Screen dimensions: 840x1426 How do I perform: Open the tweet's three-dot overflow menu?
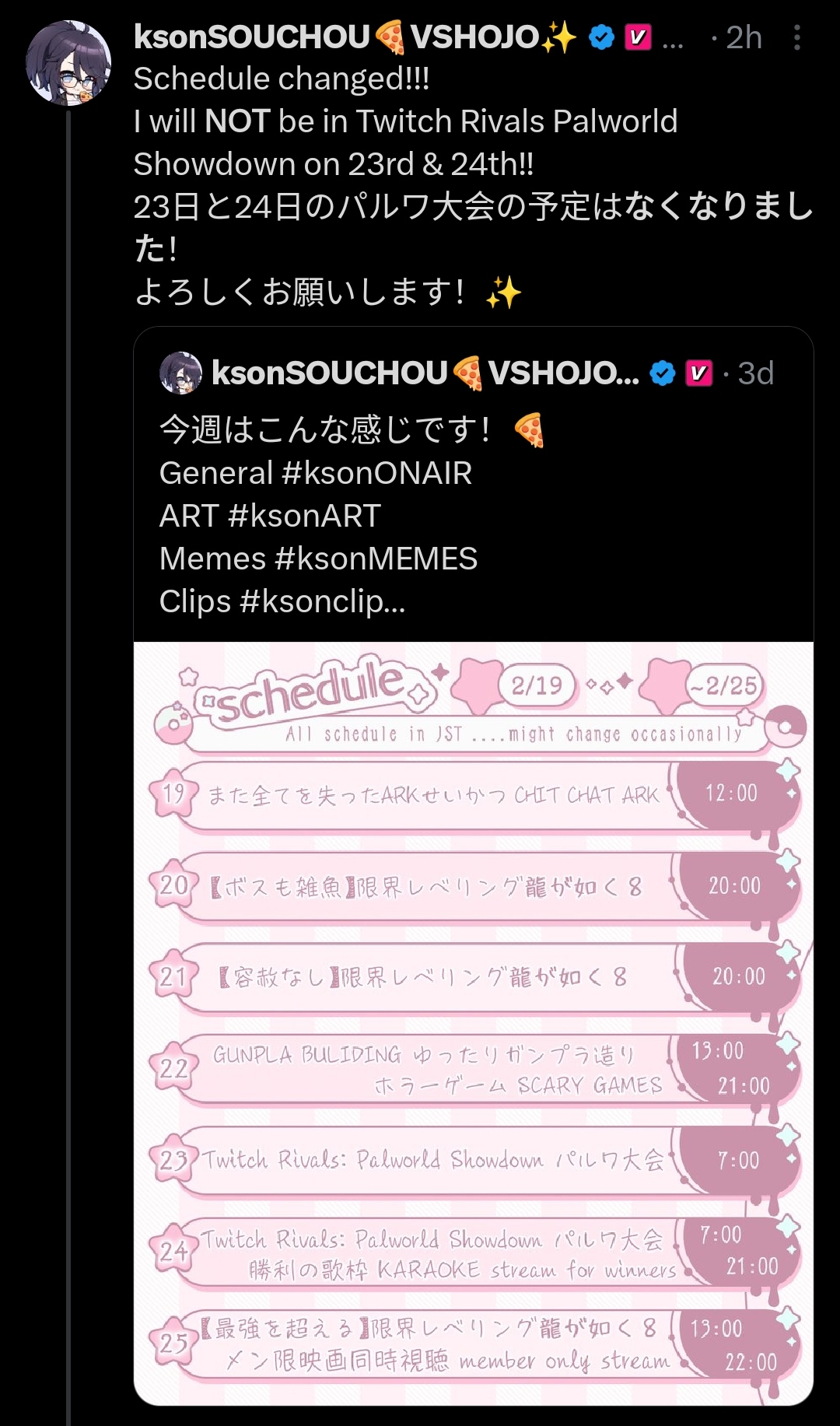coord(797,37)
